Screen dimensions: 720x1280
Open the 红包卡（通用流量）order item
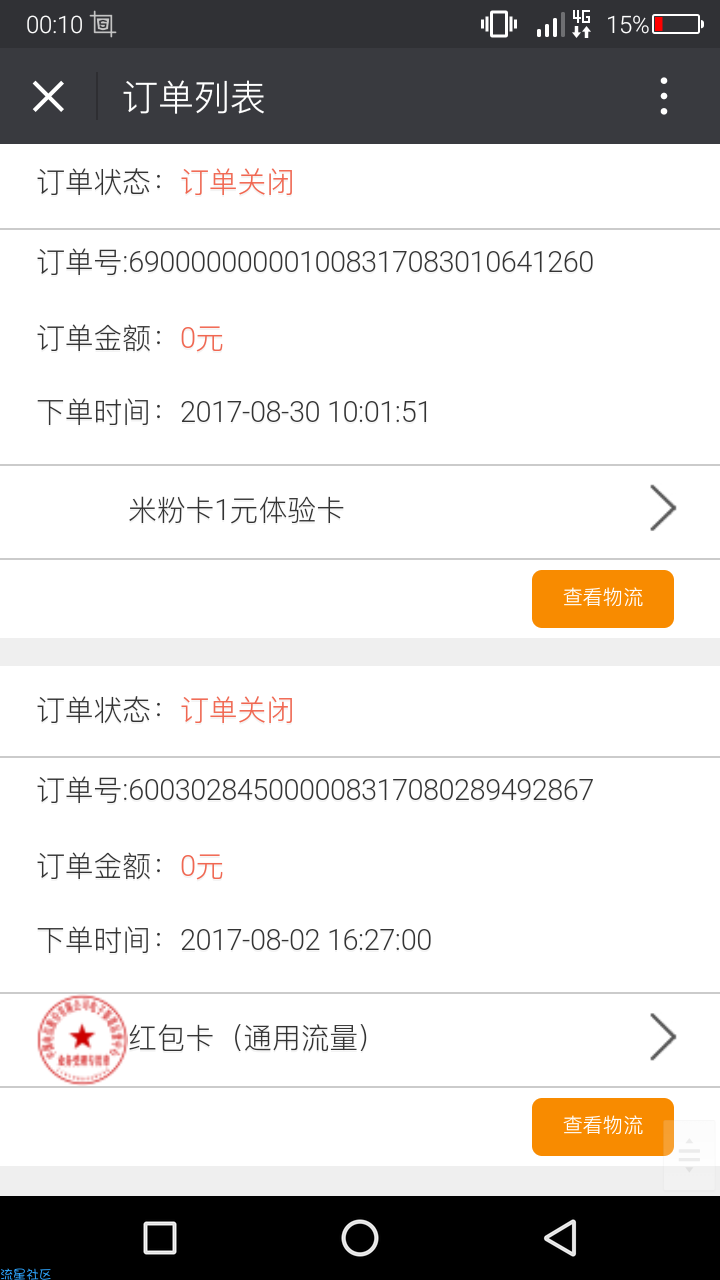(x=360, y=1039)
